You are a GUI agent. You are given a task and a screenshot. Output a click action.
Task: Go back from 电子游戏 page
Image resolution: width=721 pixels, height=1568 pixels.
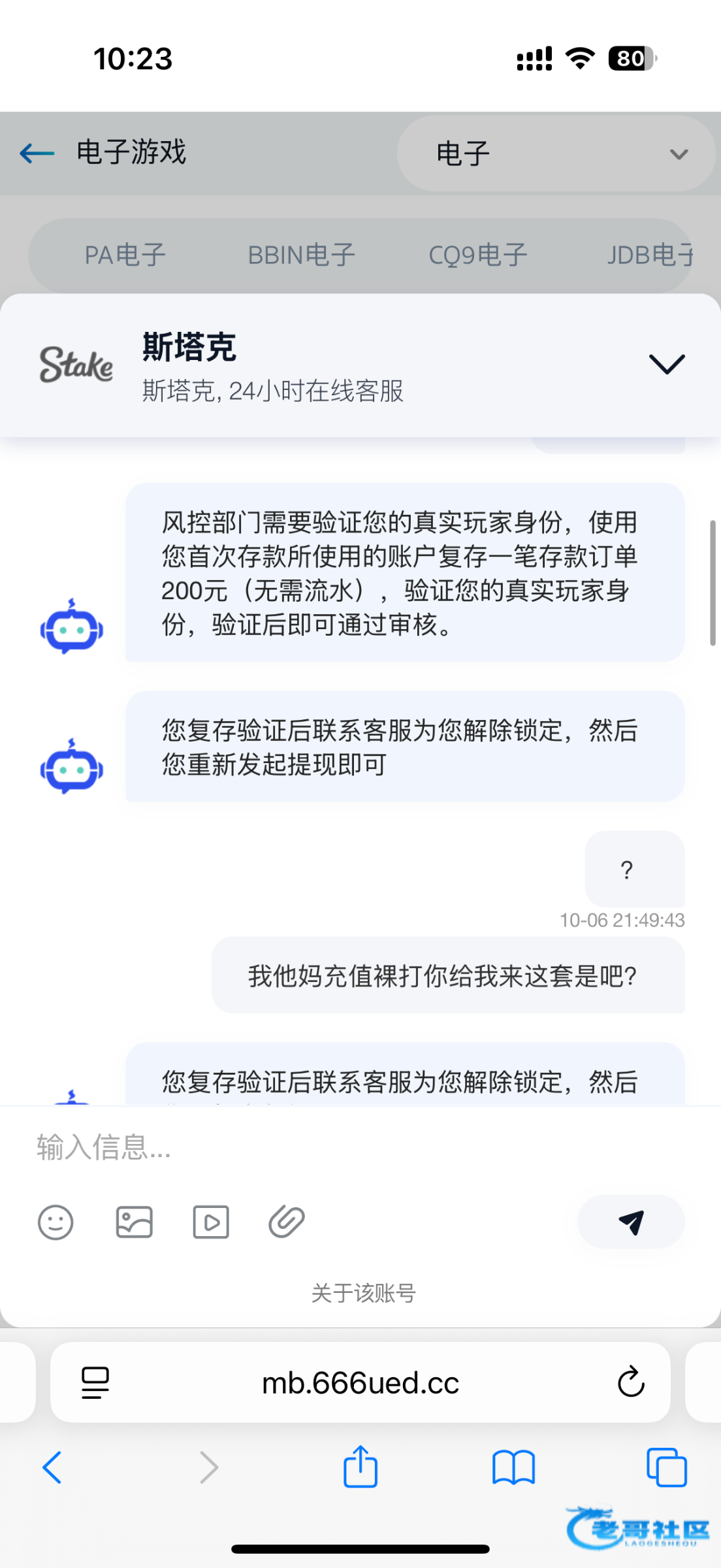click(x=37, y=154)
